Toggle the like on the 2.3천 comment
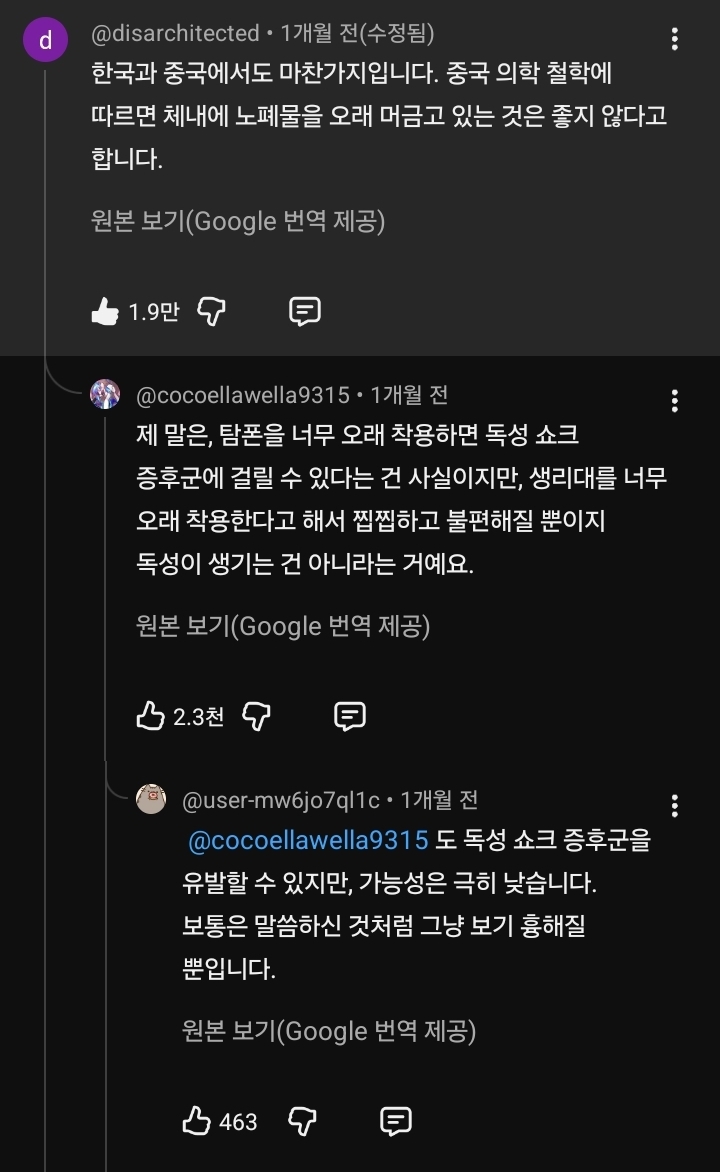720x1172 pixels. [x=150, y=716]
